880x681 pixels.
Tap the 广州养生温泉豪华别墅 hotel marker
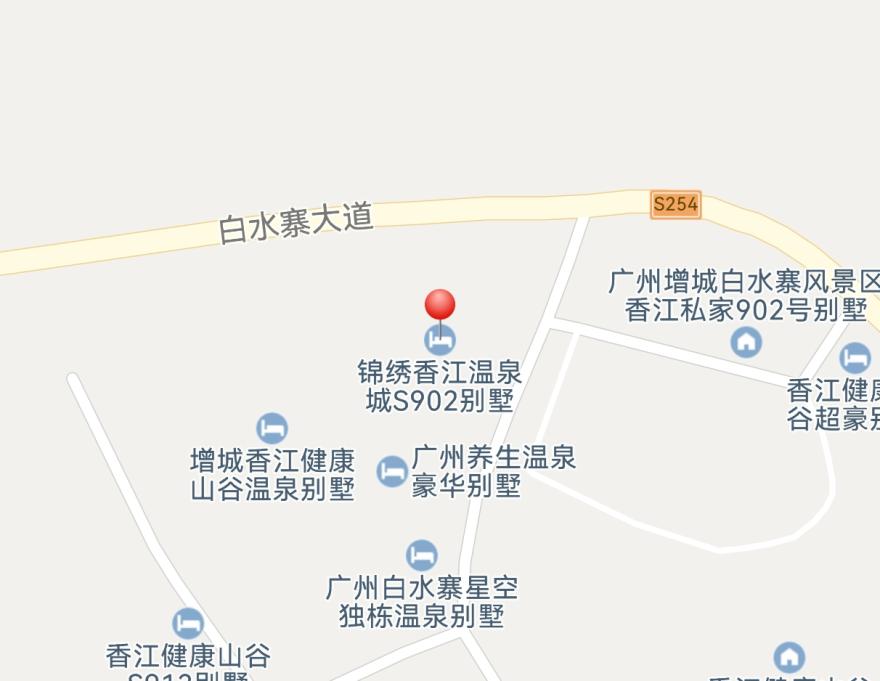[392, 471]
